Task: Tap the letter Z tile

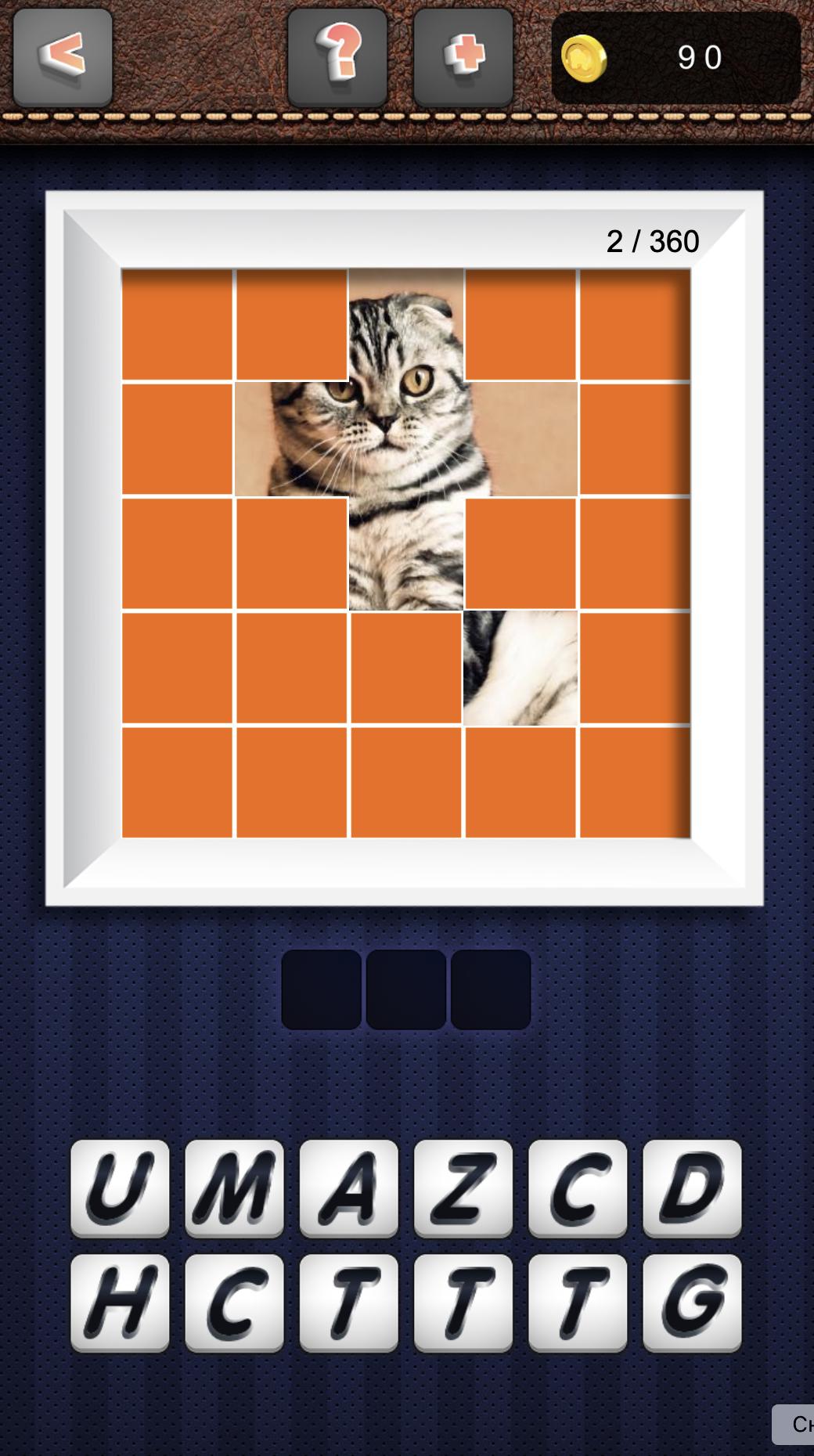Action: pyautogui.click(x=463, y=1188)
